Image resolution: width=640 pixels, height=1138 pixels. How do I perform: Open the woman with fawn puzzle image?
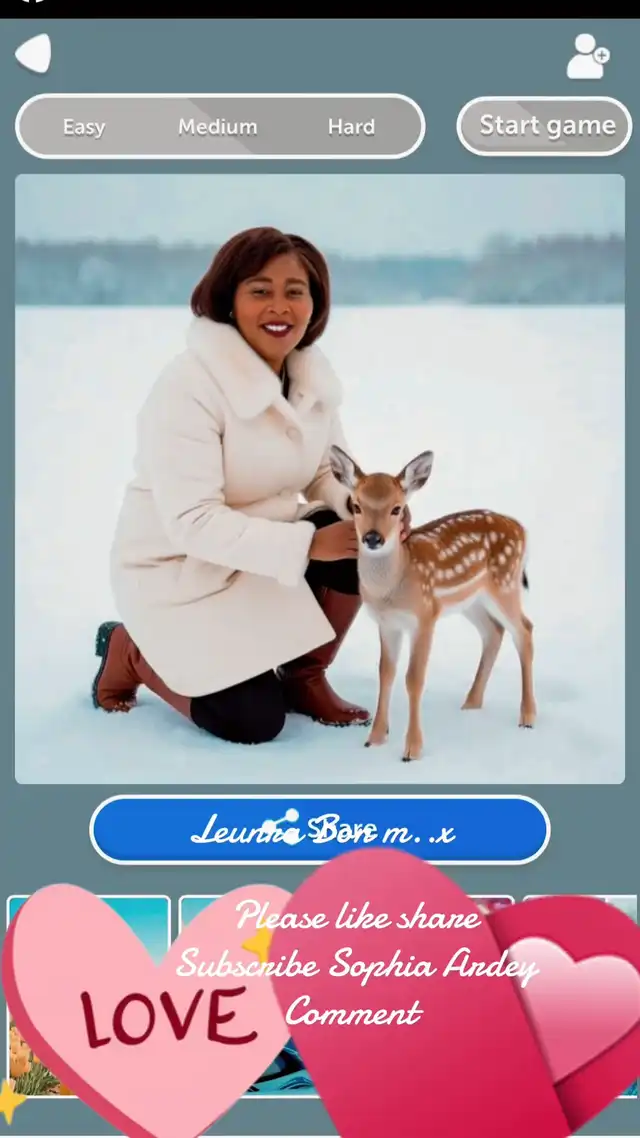tap(320, 479)
